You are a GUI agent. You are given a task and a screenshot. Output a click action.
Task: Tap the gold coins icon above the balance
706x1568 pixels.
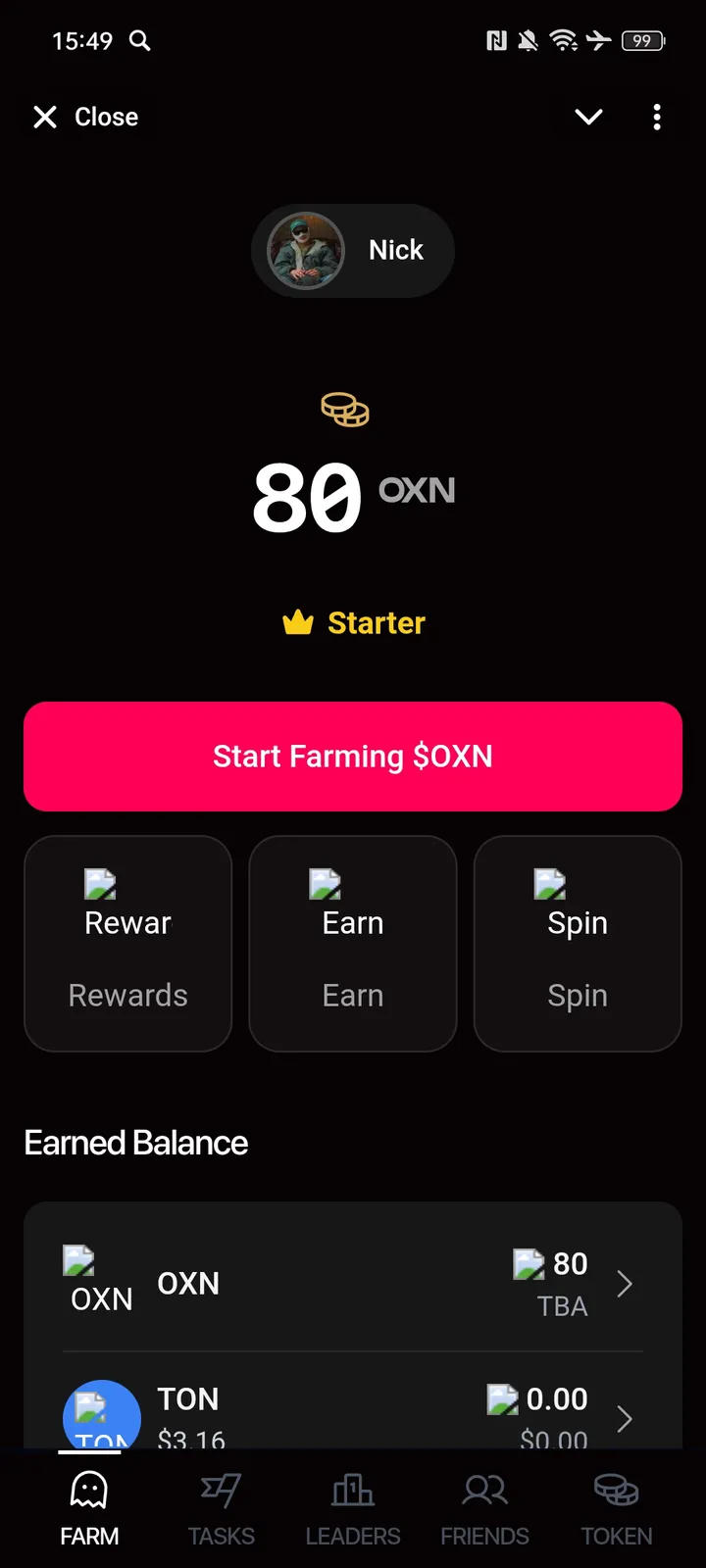pos(344,408)
